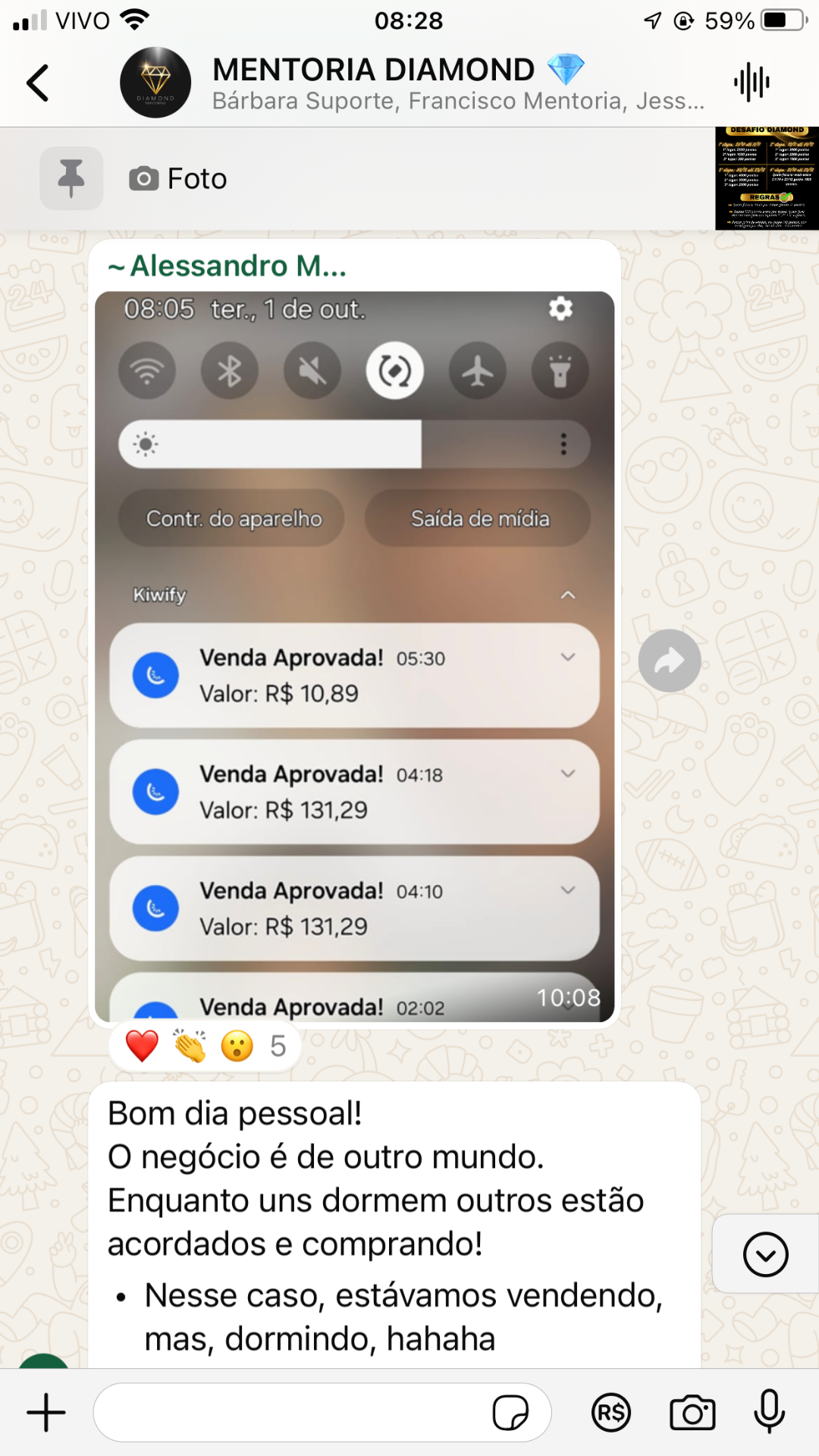The width and height of the screenshot is (819, 1456).
Task: Open the pinned Foto message
Action: pyautogui.click(x=409, y=179)
